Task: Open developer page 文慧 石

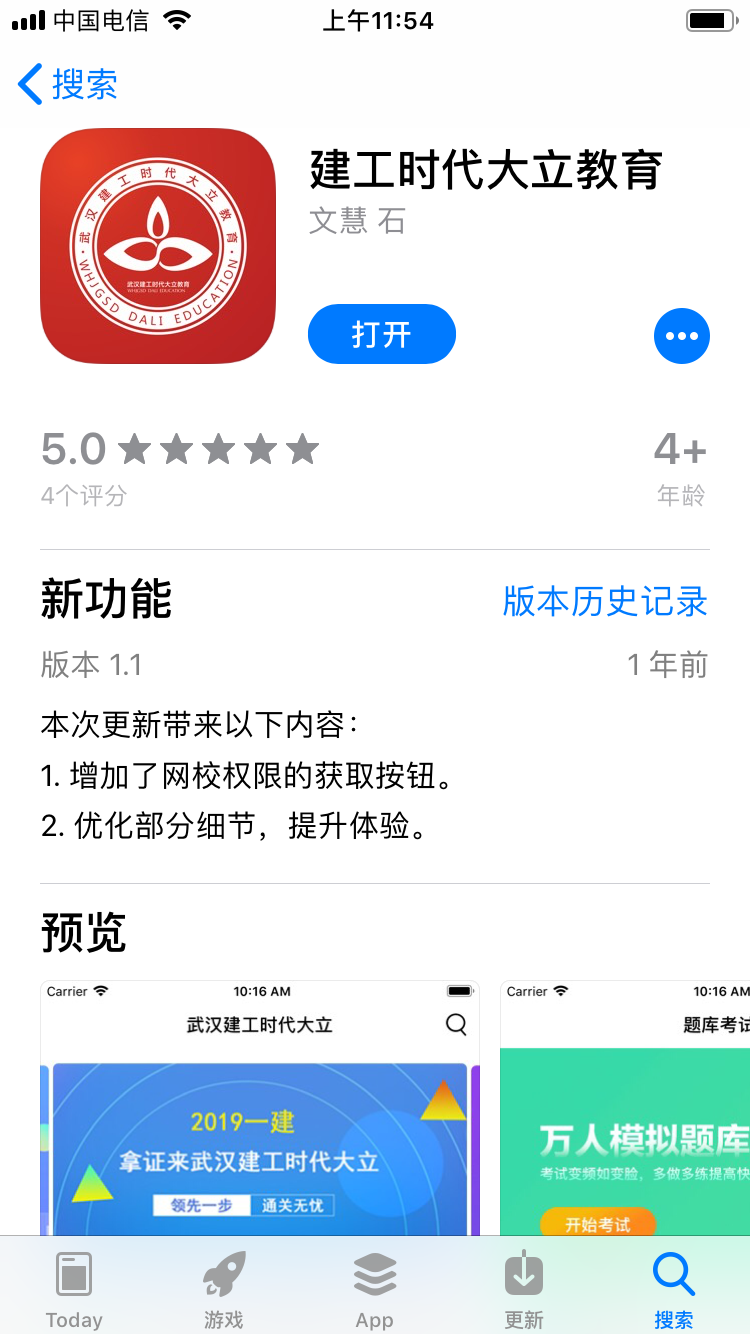Action: 357,221
